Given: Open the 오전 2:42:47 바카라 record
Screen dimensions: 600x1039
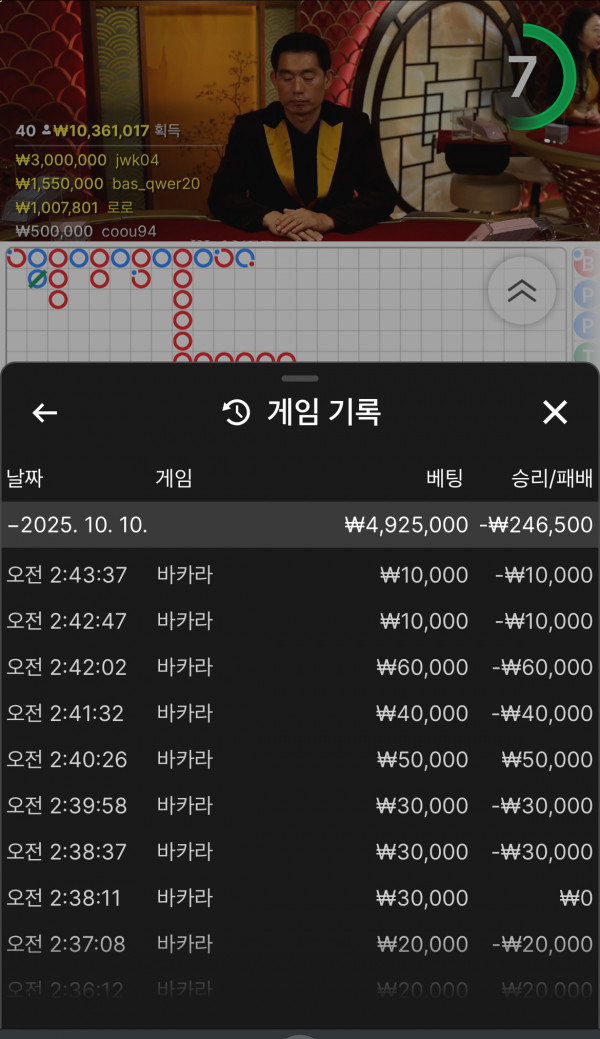Looking at the screenshot, I should pos(300,621).
